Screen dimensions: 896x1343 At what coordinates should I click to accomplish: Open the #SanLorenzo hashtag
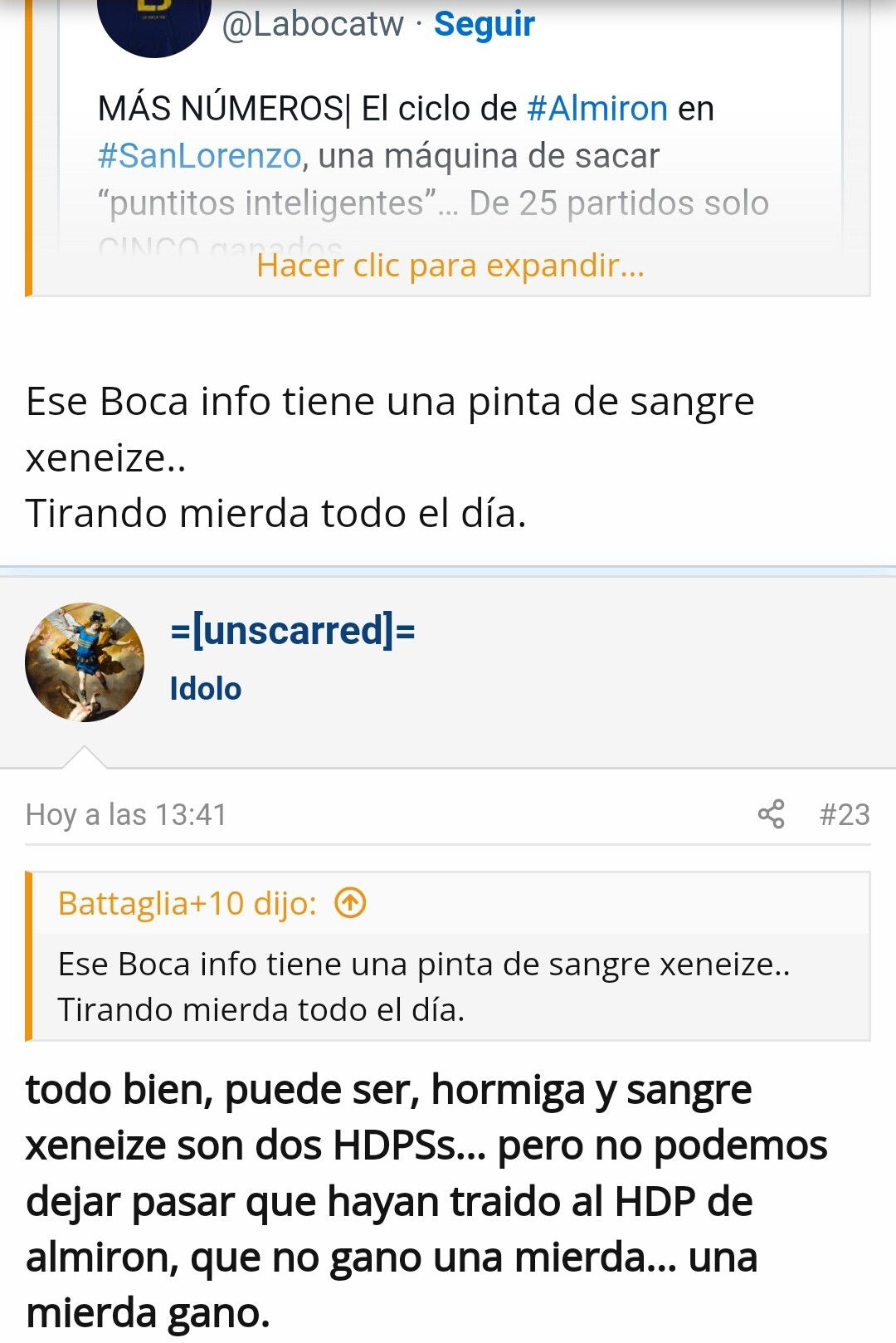click(199, 156)
